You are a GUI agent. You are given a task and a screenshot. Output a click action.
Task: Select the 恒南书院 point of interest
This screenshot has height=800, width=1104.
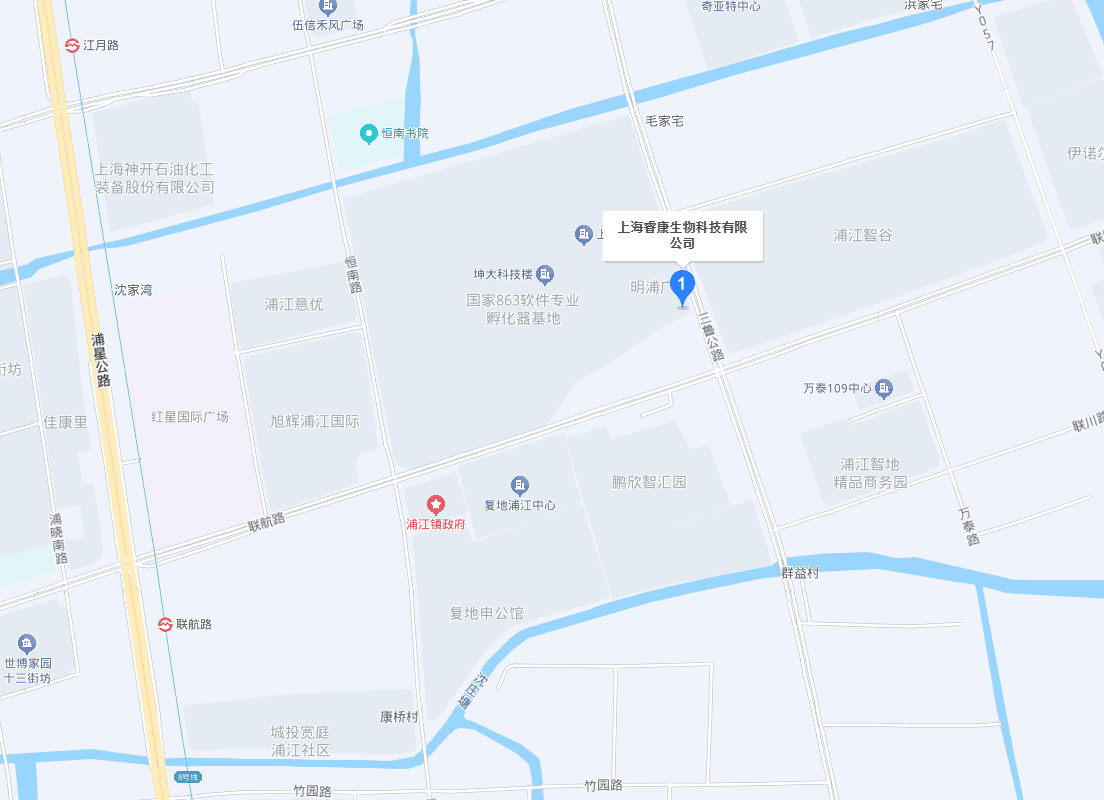368,132
